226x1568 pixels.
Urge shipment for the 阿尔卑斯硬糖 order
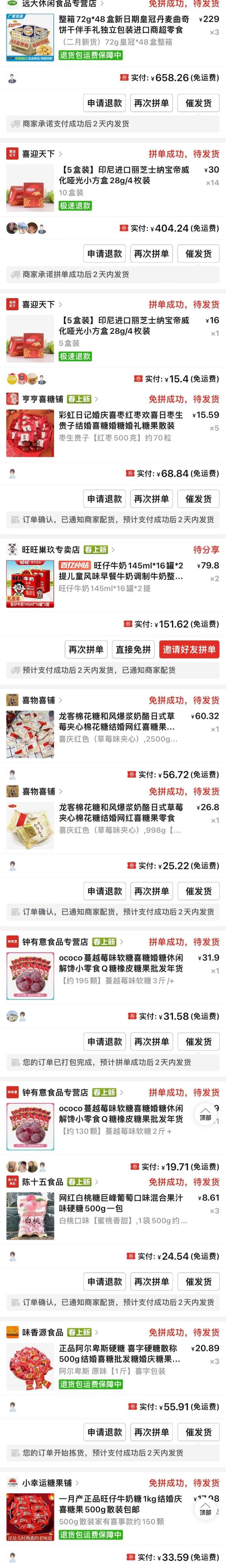point(199,1432)
